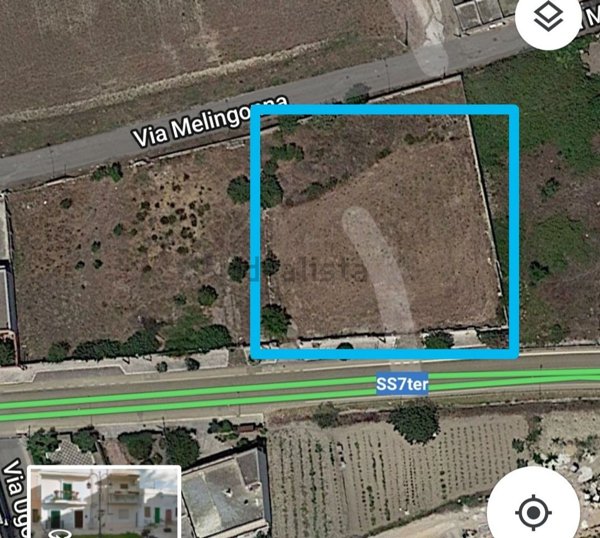Open the map layers selector
This screenshot has height=538, width=600.
coord(548,18)
